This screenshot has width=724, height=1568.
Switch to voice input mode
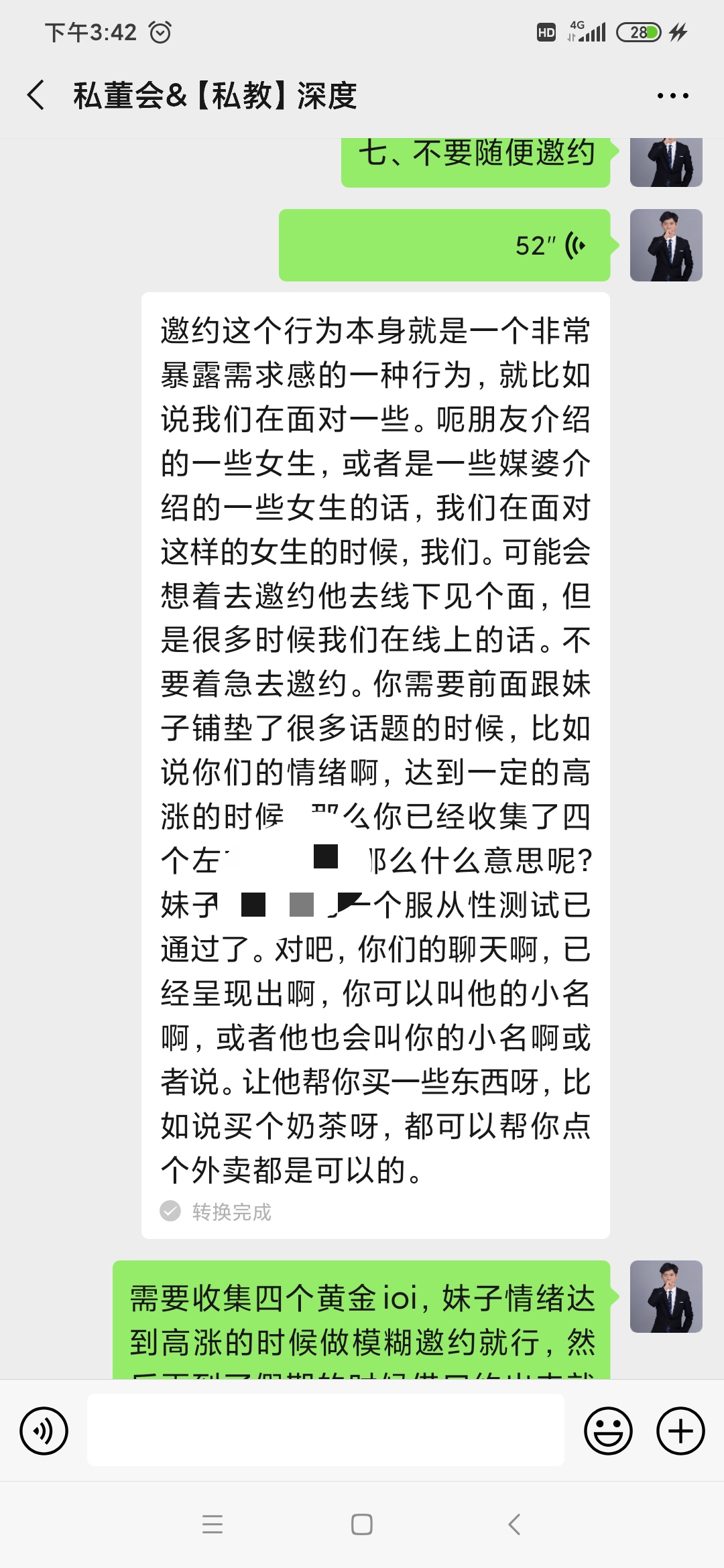point(44,1431)
